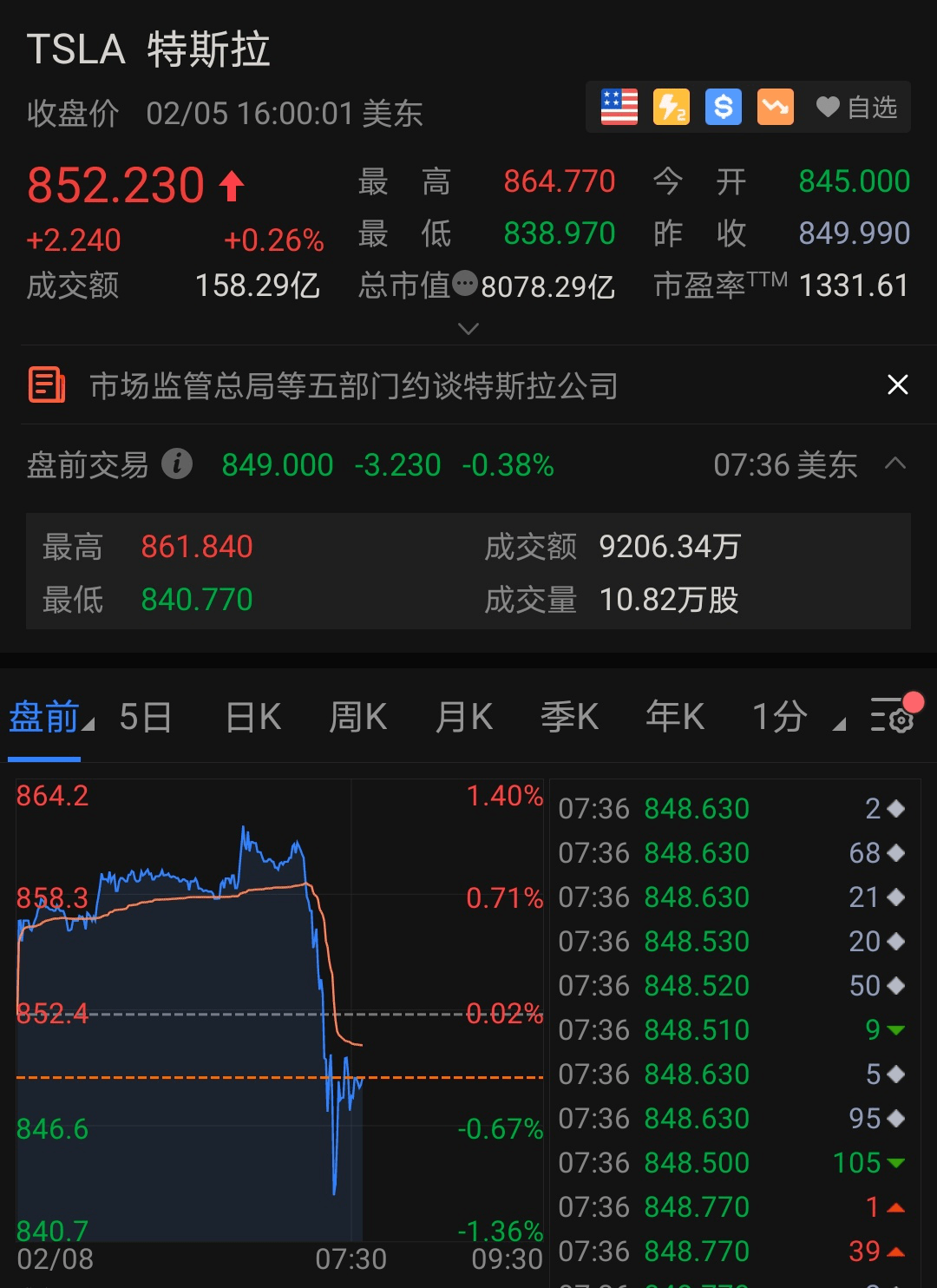Screen dimensions: 937x1288
Task: View the 周K chart
Action: pos(357,718)
